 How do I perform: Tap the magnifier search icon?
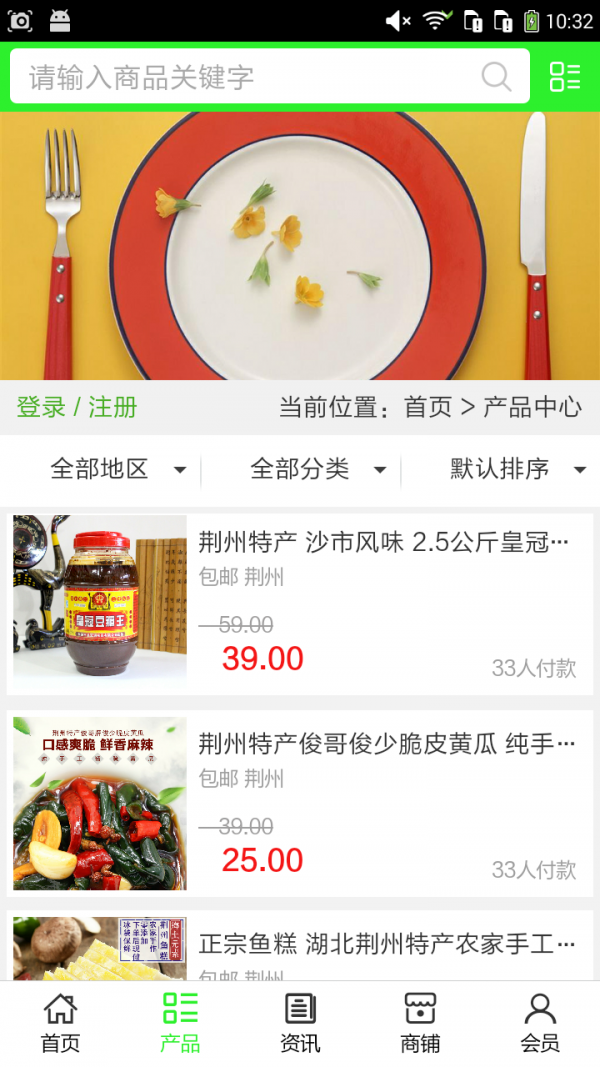pyautogui.click(x=496, y=77)
